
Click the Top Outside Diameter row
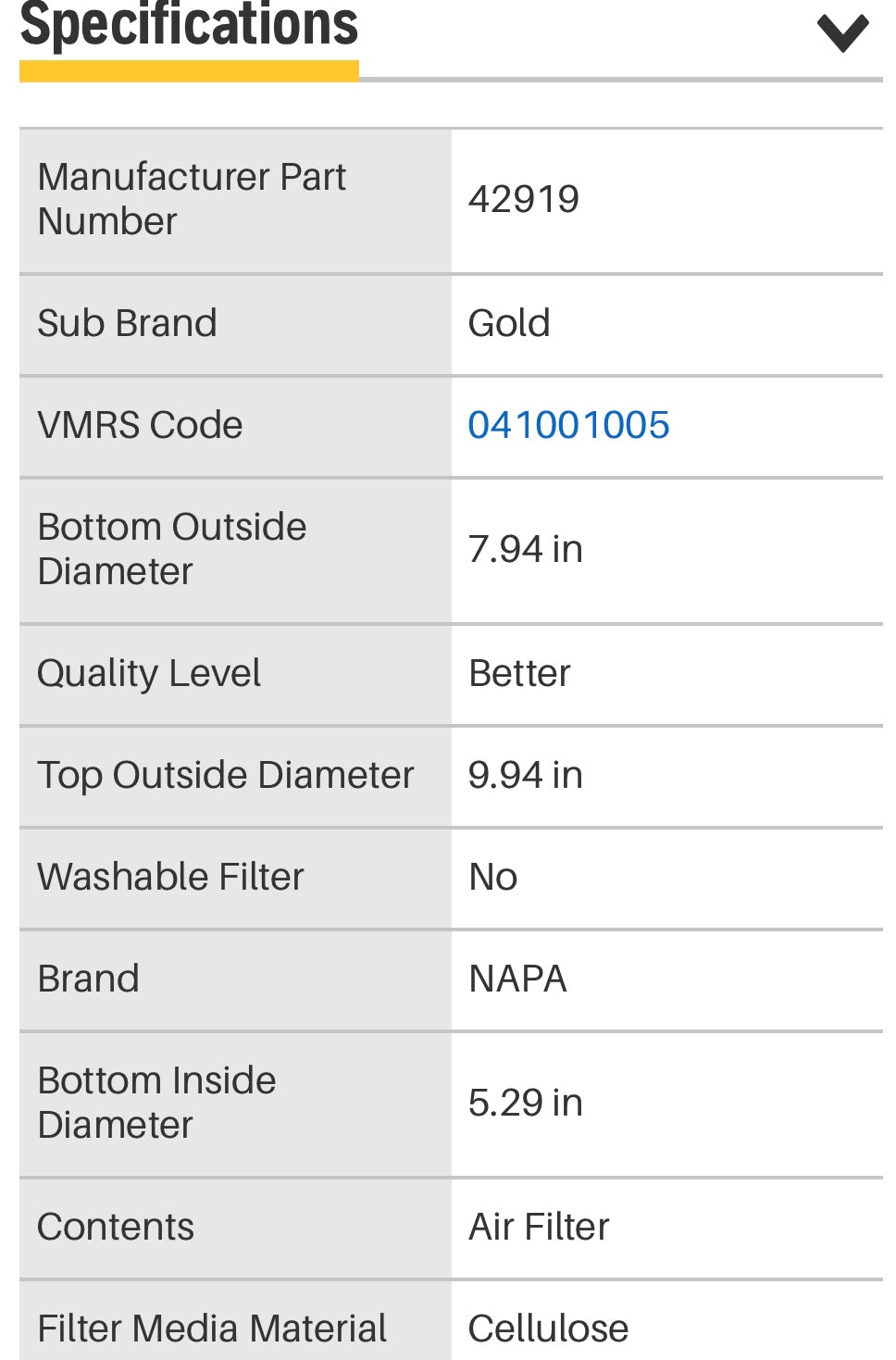click(x=226, y=775)
